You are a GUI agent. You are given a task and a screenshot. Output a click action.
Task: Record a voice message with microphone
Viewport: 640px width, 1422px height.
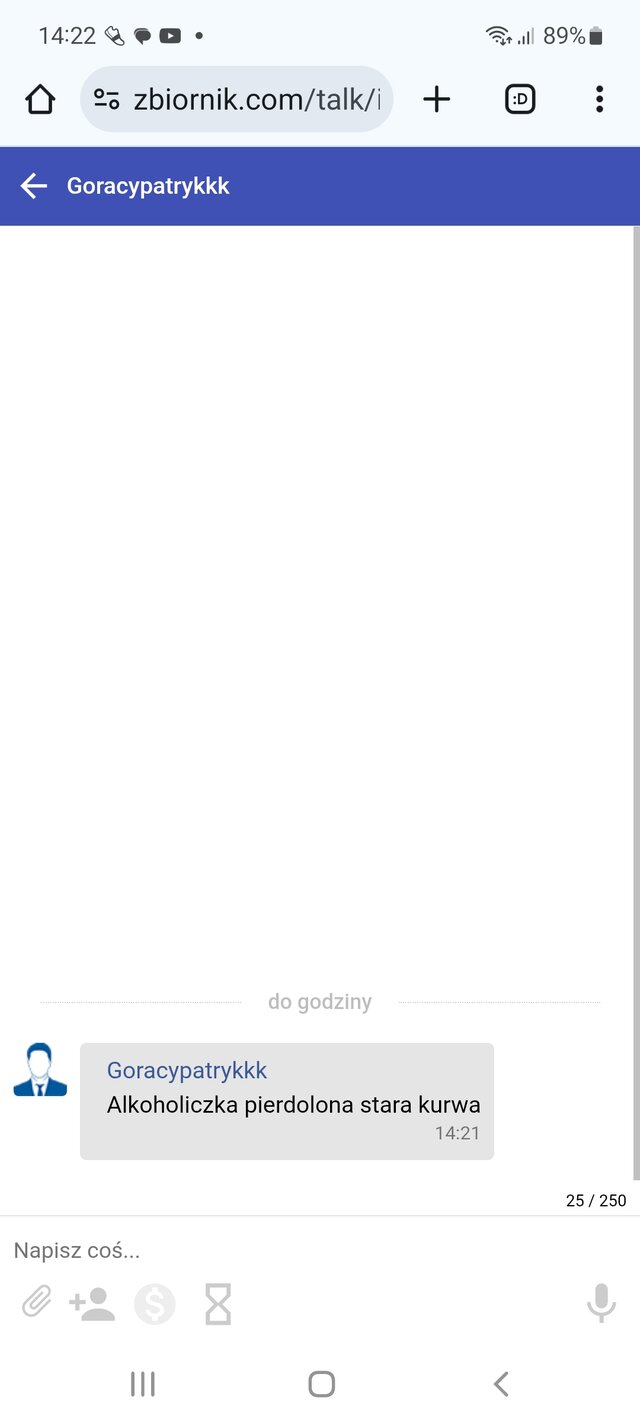[601, 1304]
